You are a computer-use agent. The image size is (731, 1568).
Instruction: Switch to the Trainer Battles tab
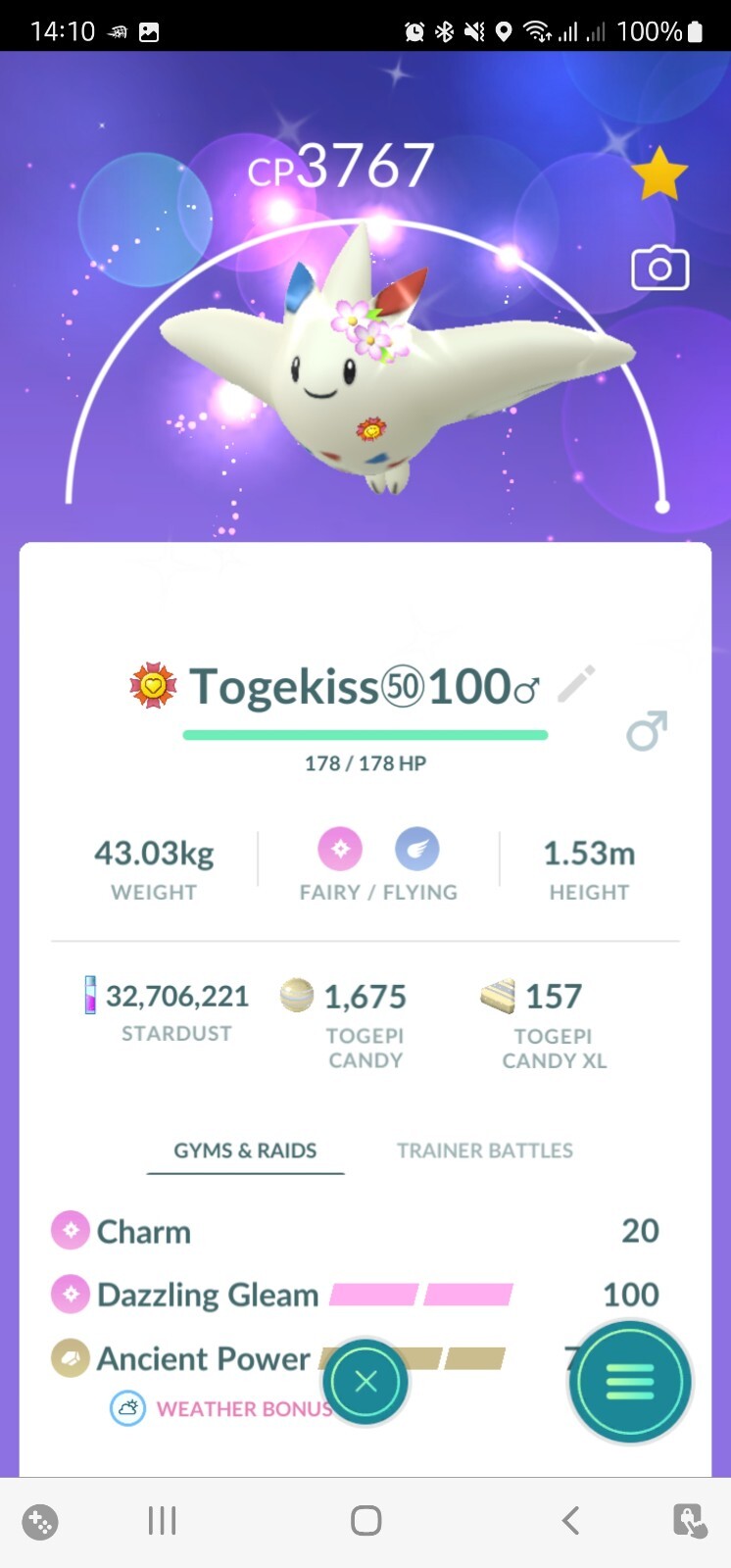click(x=485, y=1151)
